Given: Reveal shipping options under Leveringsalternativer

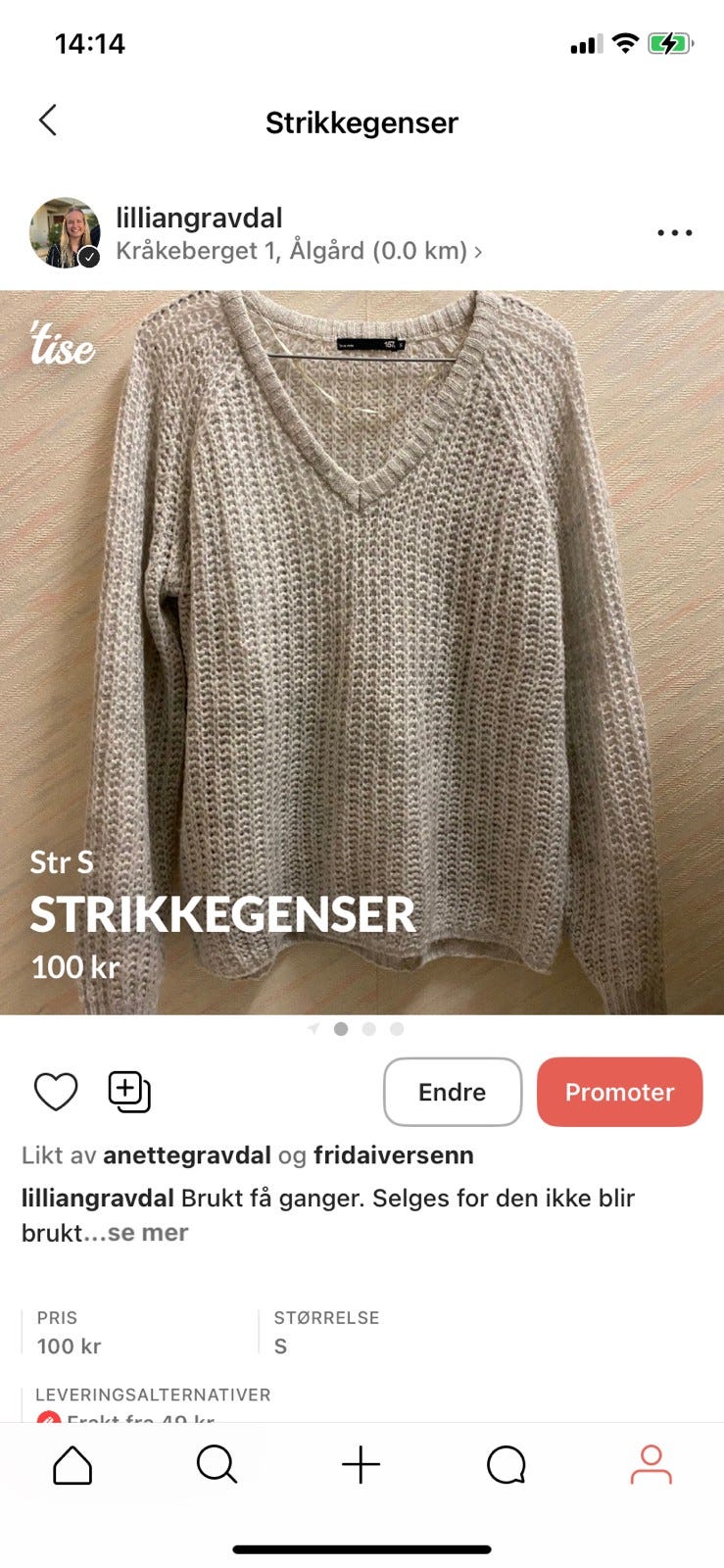Looking at the screenshot, I should tap(153, 1395).
